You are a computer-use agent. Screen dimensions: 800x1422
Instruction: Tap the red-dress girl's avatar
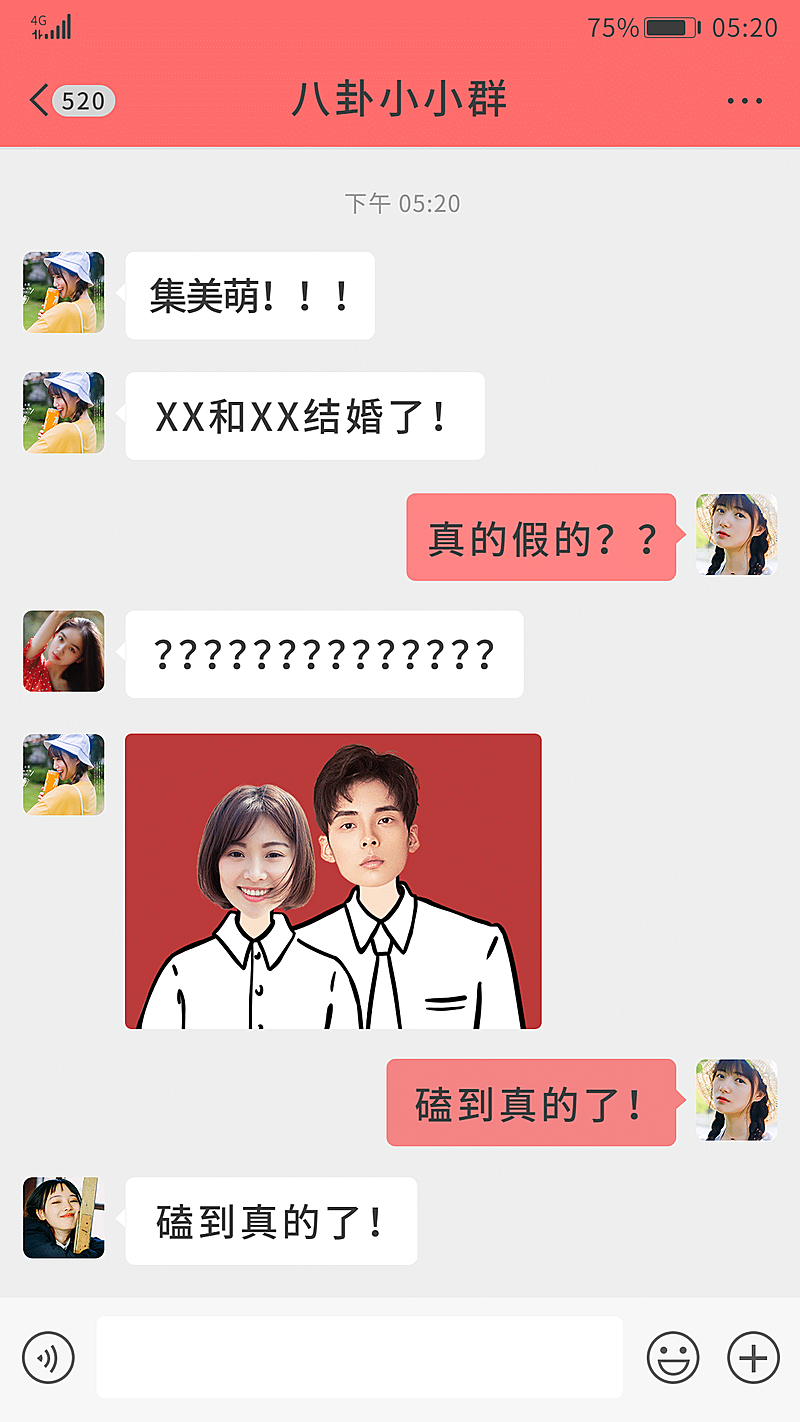(x=63, y=652)
